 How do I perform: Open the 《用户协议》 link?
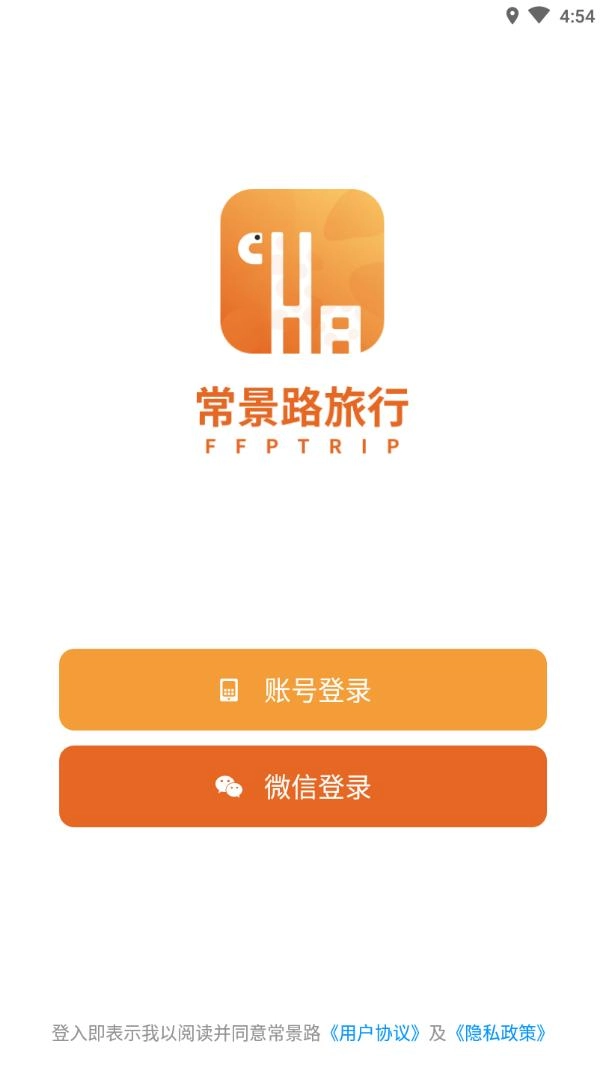(x=375, y=1033)
